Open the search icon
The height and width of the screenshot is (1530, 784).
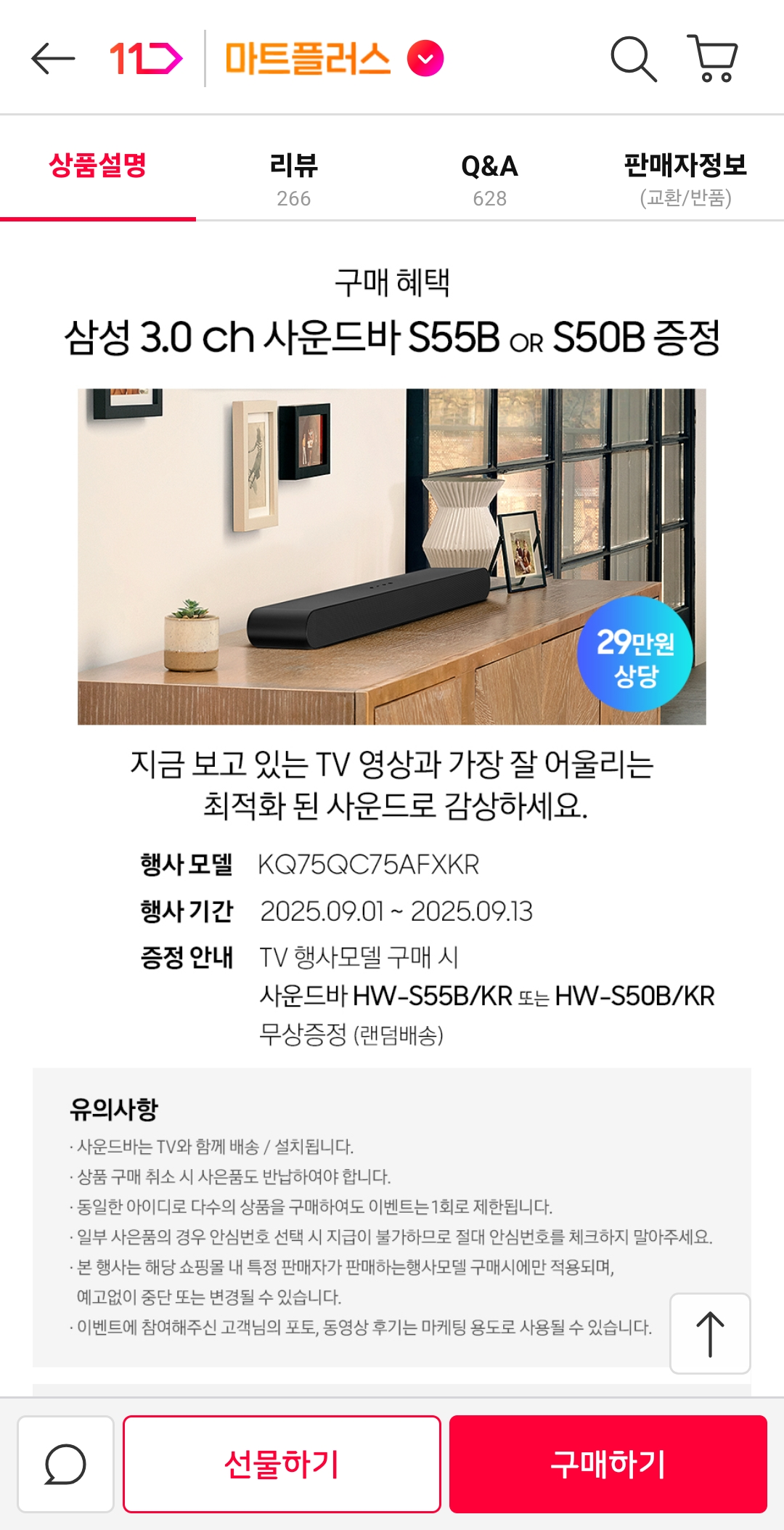[634, 59]
